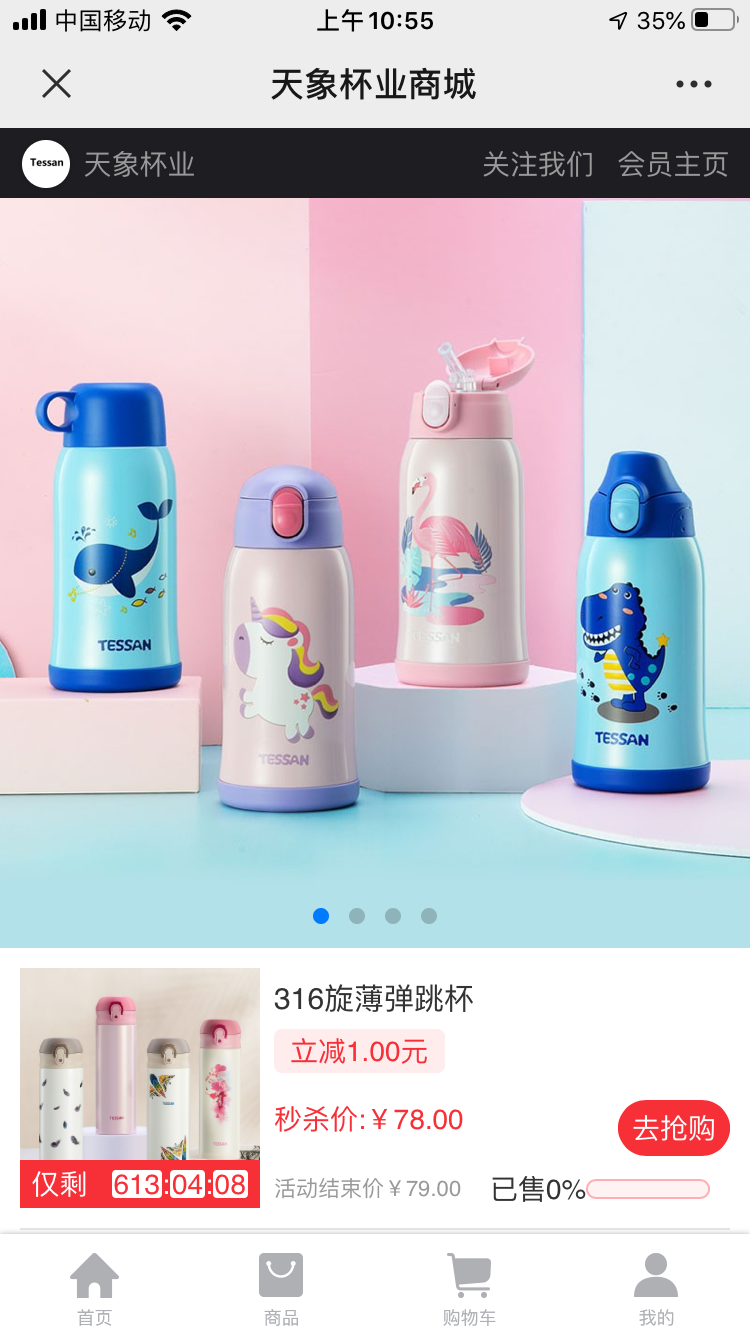Open the 会员主页 member page

pos(673,164)
